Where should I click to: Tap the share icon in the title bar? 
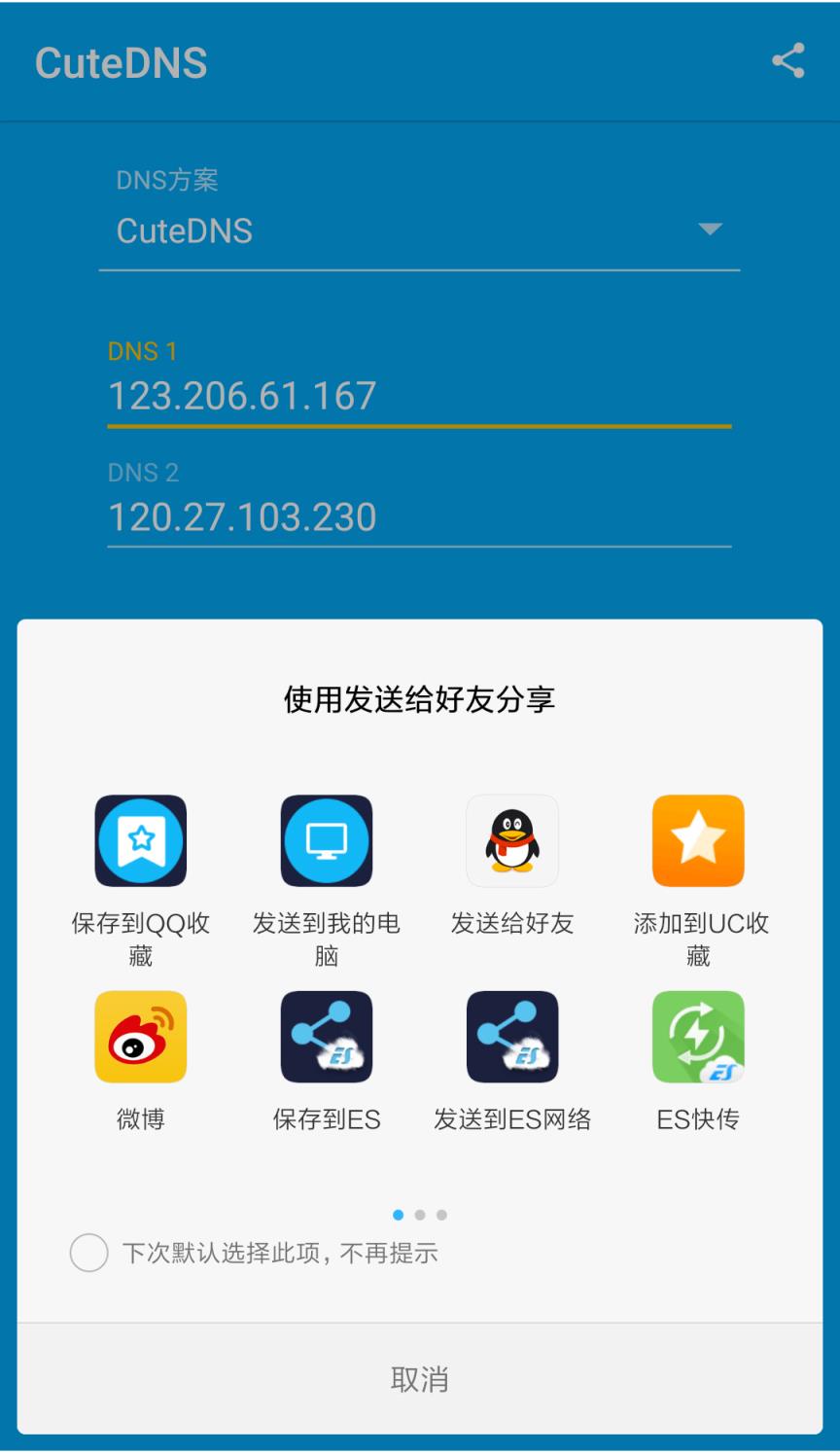(x=787, y=61)
